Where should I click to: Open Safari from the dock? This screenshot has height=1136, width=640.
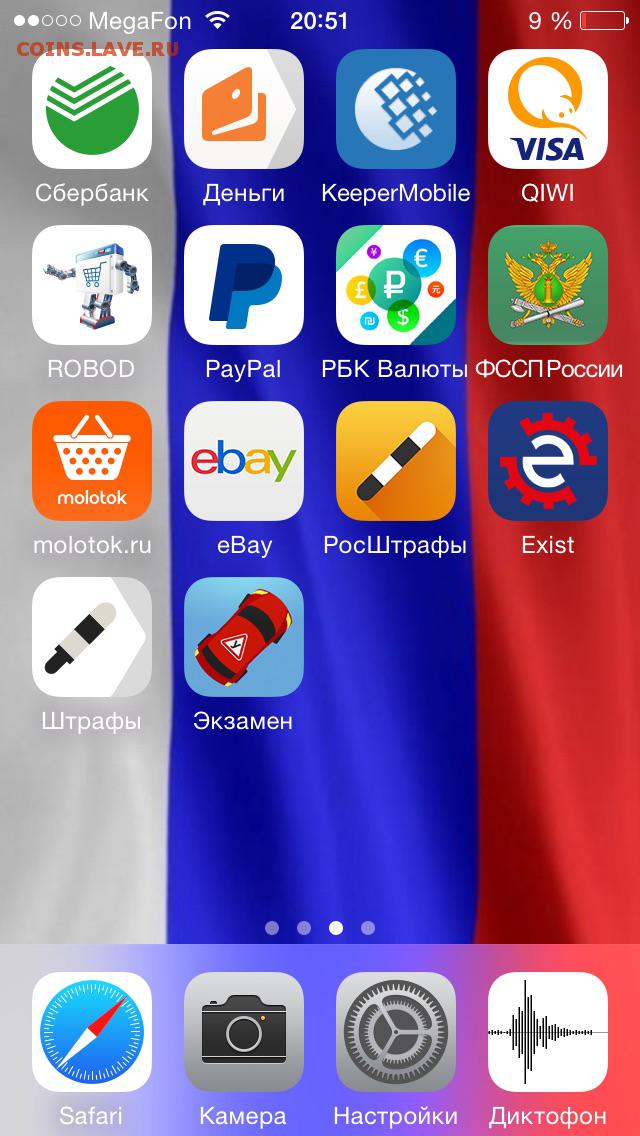(x=92, y=1032)
